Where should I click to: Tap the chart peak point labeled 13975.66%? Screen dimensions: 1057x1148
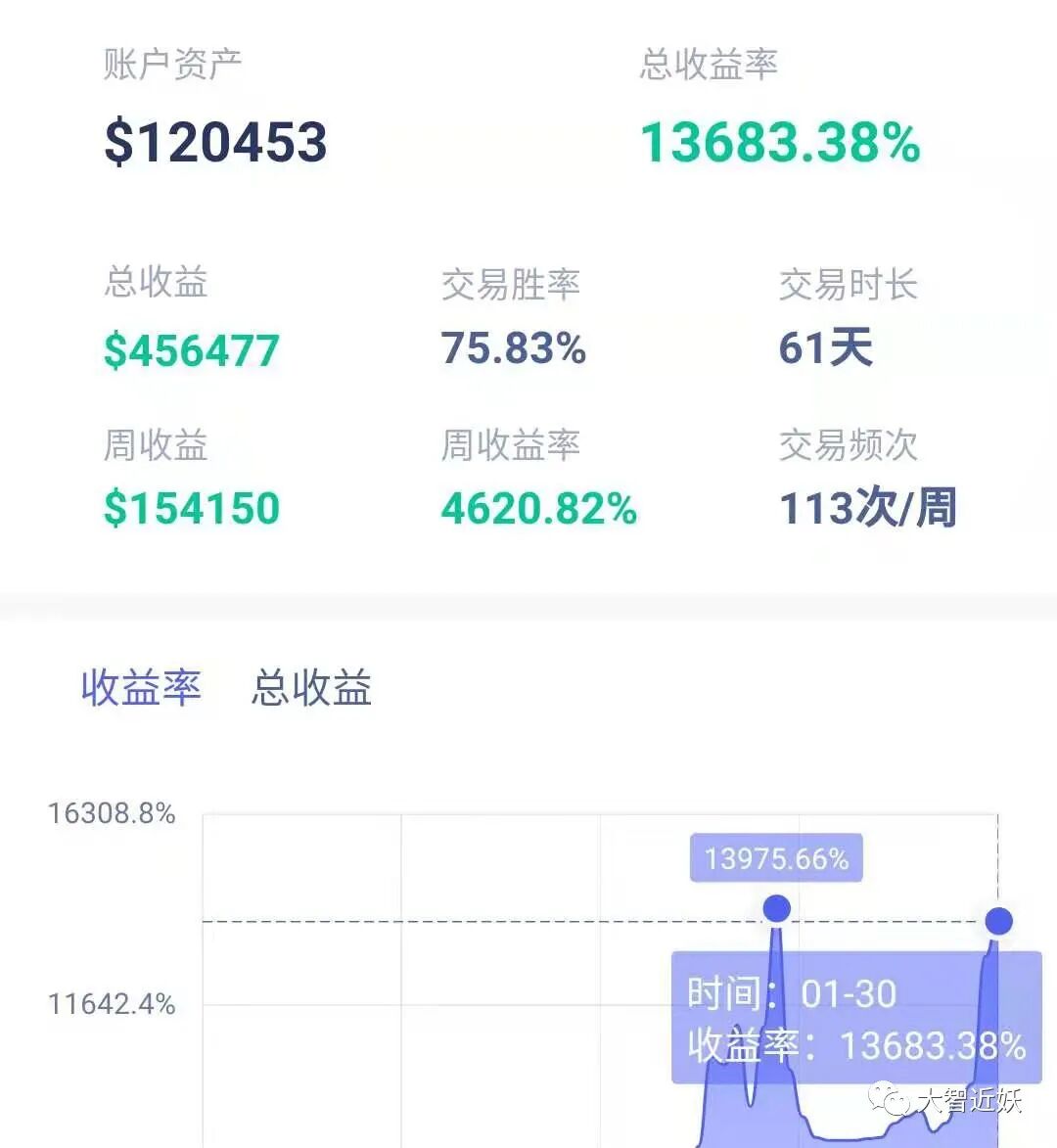[x=777, y=908]
